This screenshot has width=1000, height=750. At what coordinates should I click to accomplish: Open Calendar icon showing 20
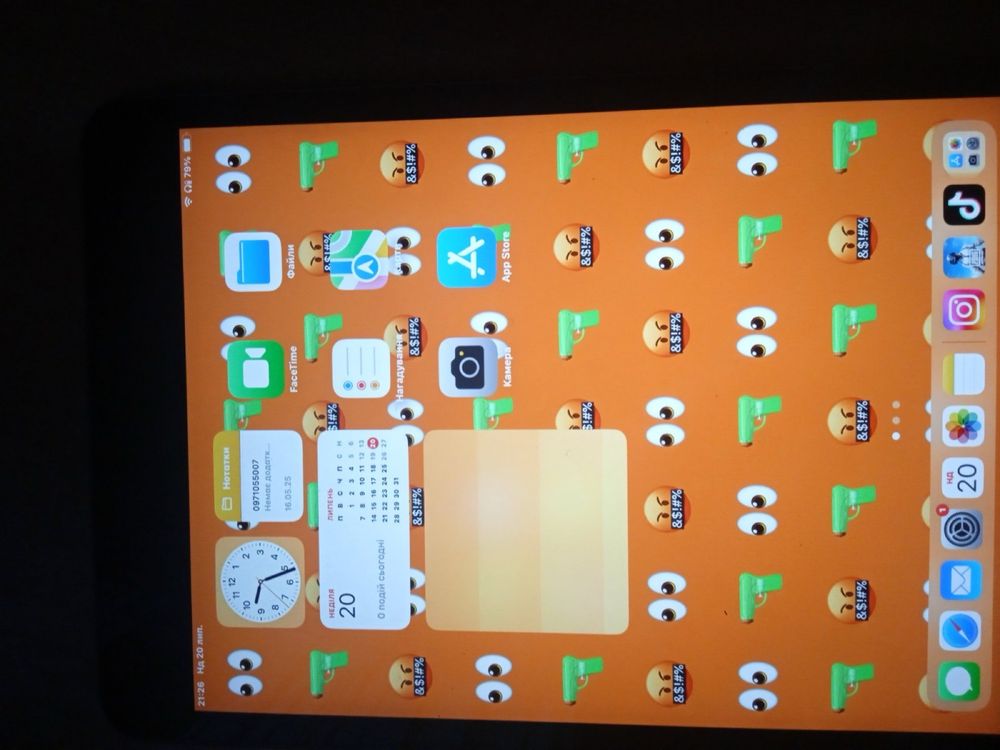pos(963,475)
